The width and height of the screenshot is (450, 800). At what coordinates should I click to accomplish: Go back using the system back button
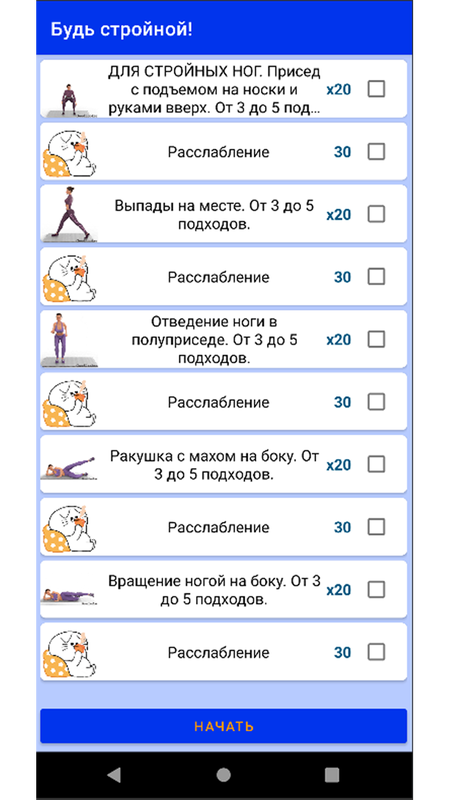point(114,775)
